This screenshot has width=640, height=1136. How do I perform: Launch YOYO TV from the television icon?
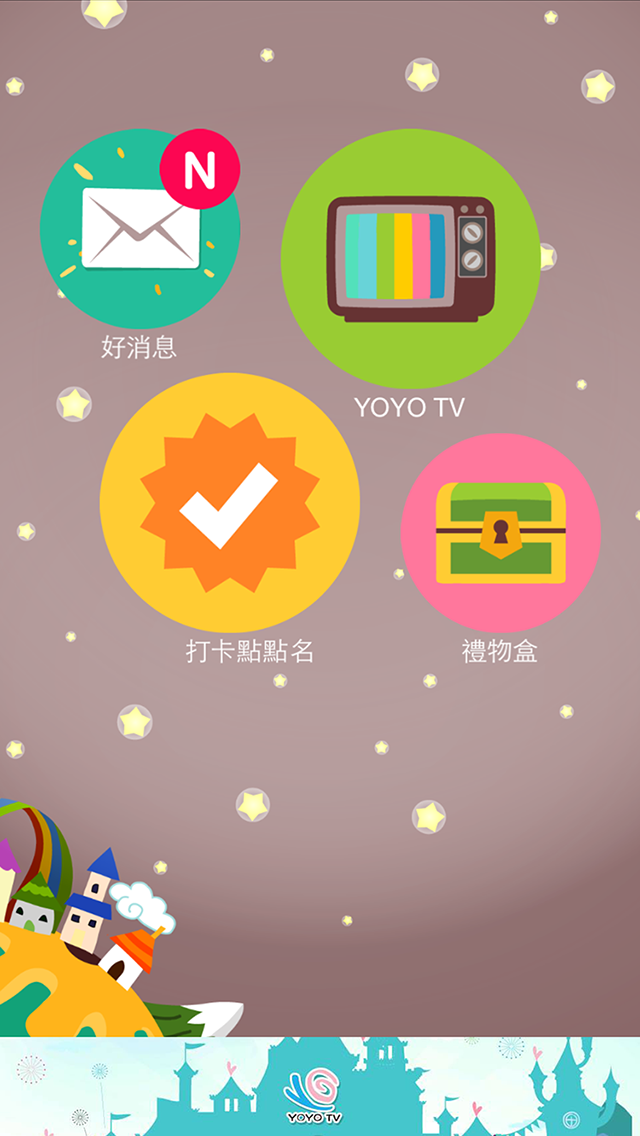pyautogui.click(x=410, y=258)
